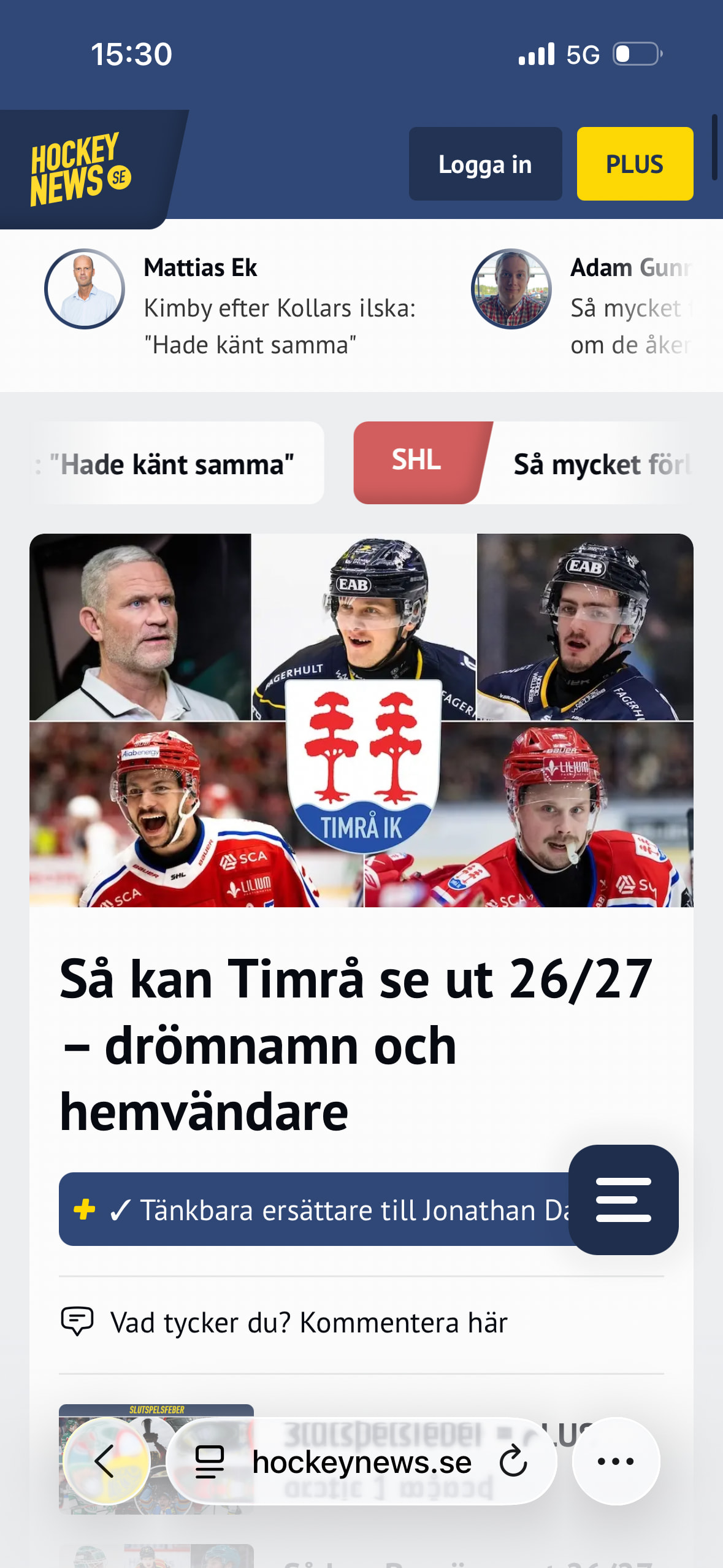Tap the Logga in button

[485, 164]
